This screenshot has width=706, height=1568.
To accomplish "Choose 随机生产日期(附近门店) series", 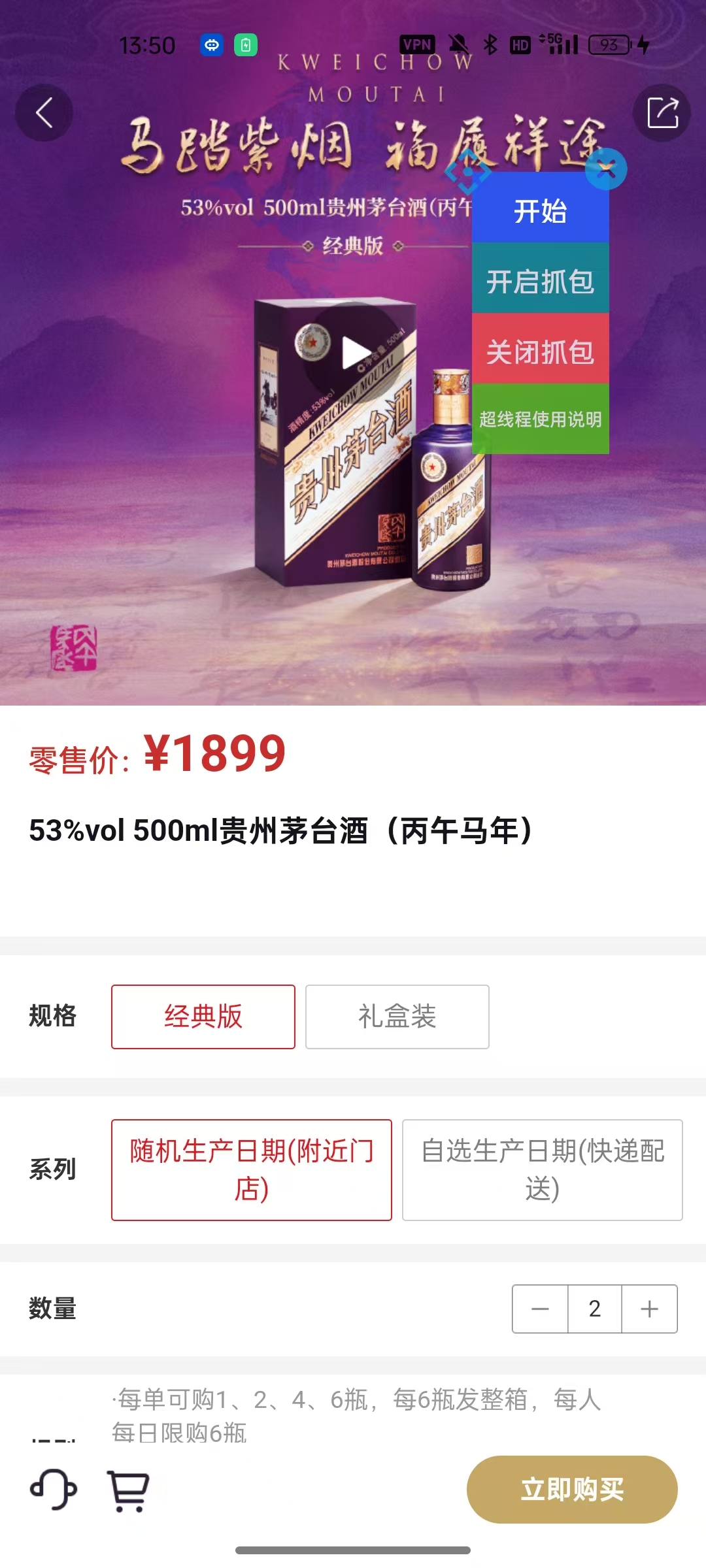I will [252, 1169].
